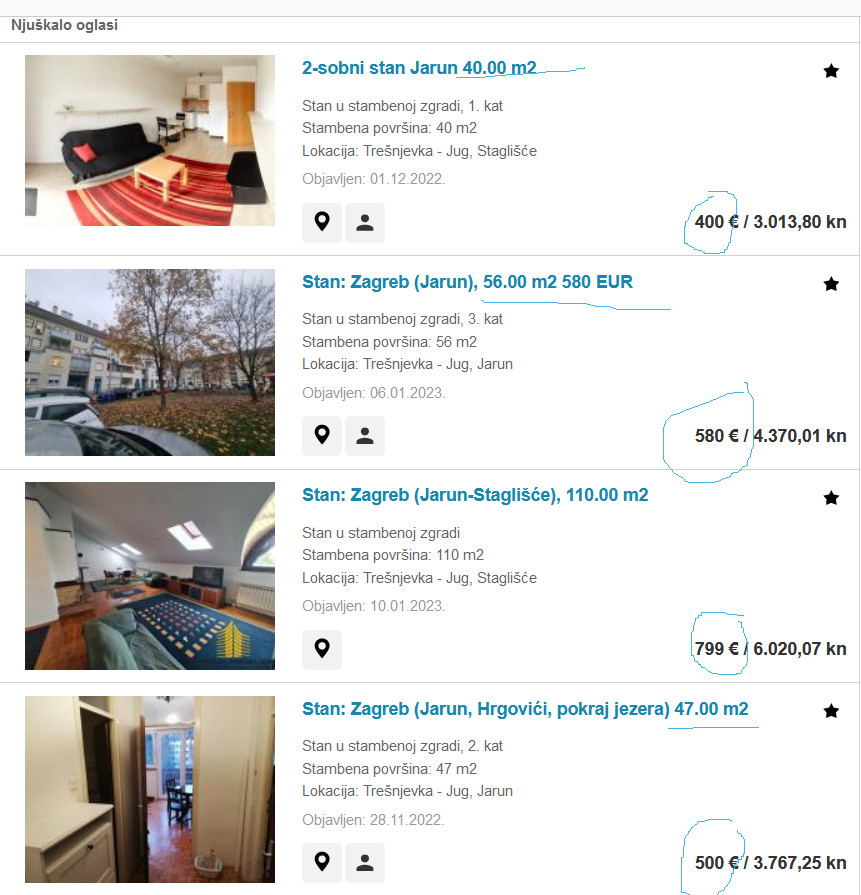The width and height of the screenshot is (861, 895).
Task: View the seller profile of 2-sobni stan Jarun
Action: tap(365, 223)
